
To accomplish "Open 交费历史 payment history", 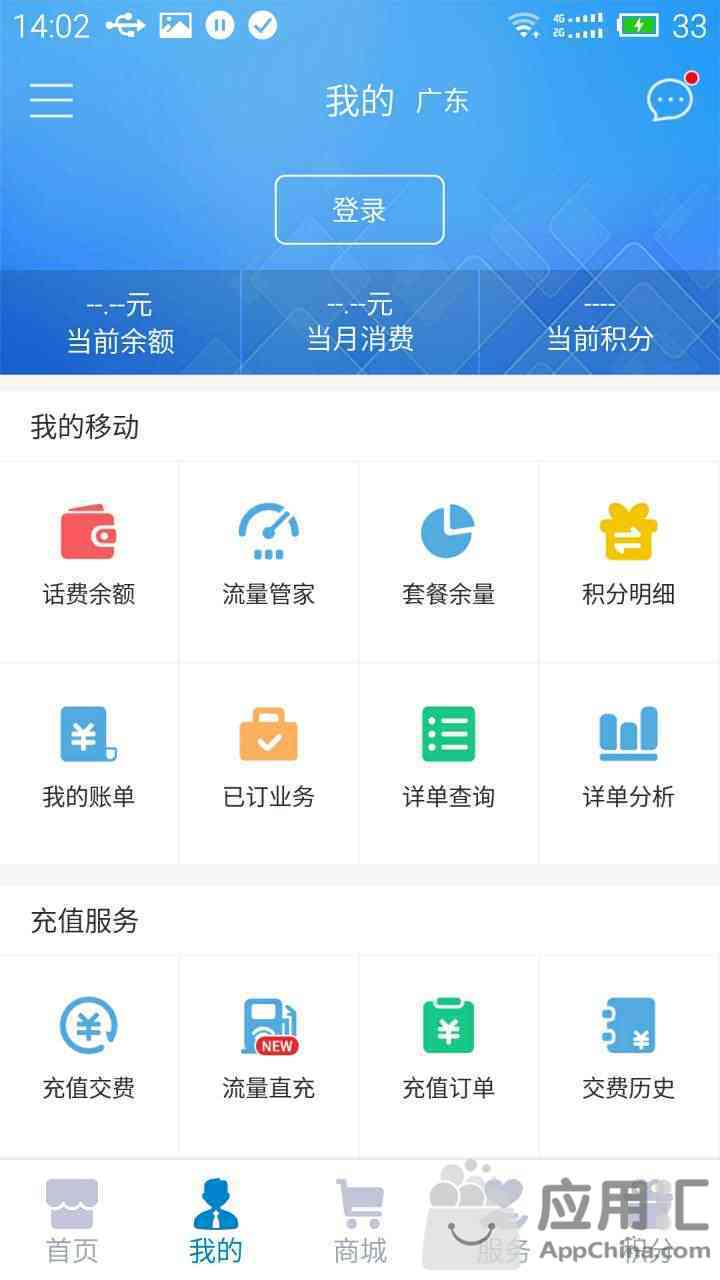I will (629, 1055).
